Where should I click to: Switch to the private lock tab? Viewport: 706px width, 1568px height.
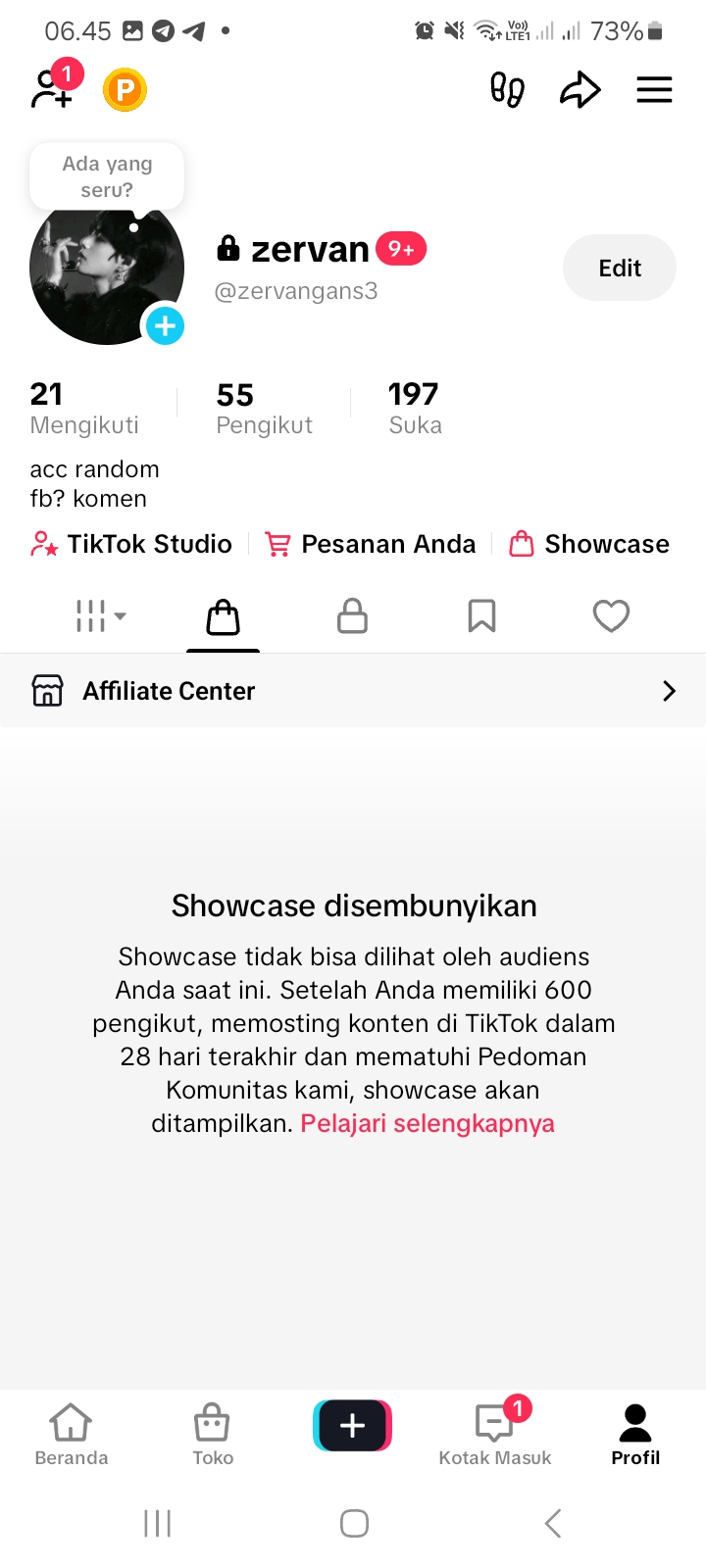click(352, 616)
